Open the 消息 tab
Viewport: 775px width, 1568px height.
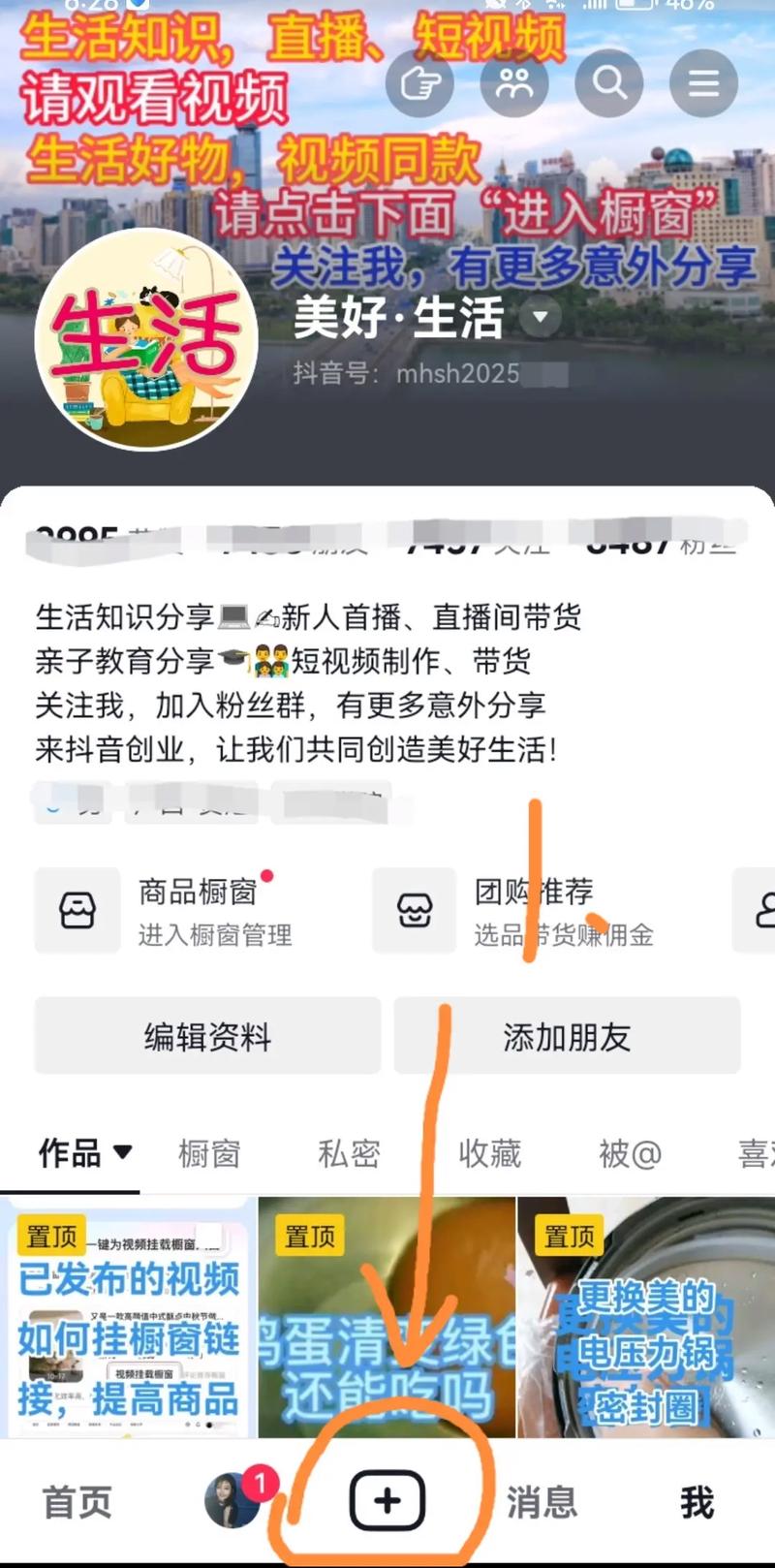[x=542, y=1502]
